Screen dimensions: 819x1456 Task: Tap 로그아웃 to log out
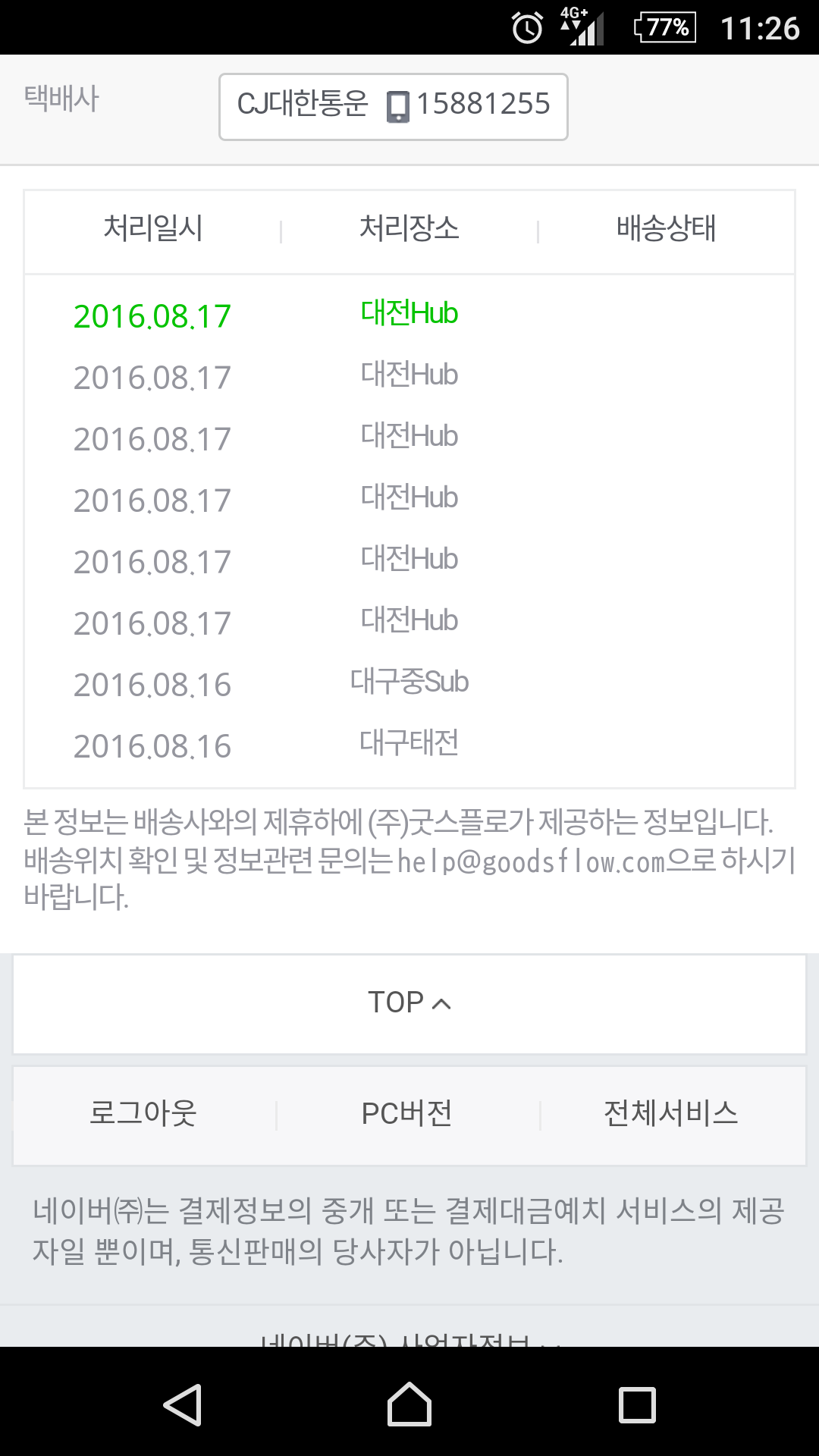[x=143, y=1113]
